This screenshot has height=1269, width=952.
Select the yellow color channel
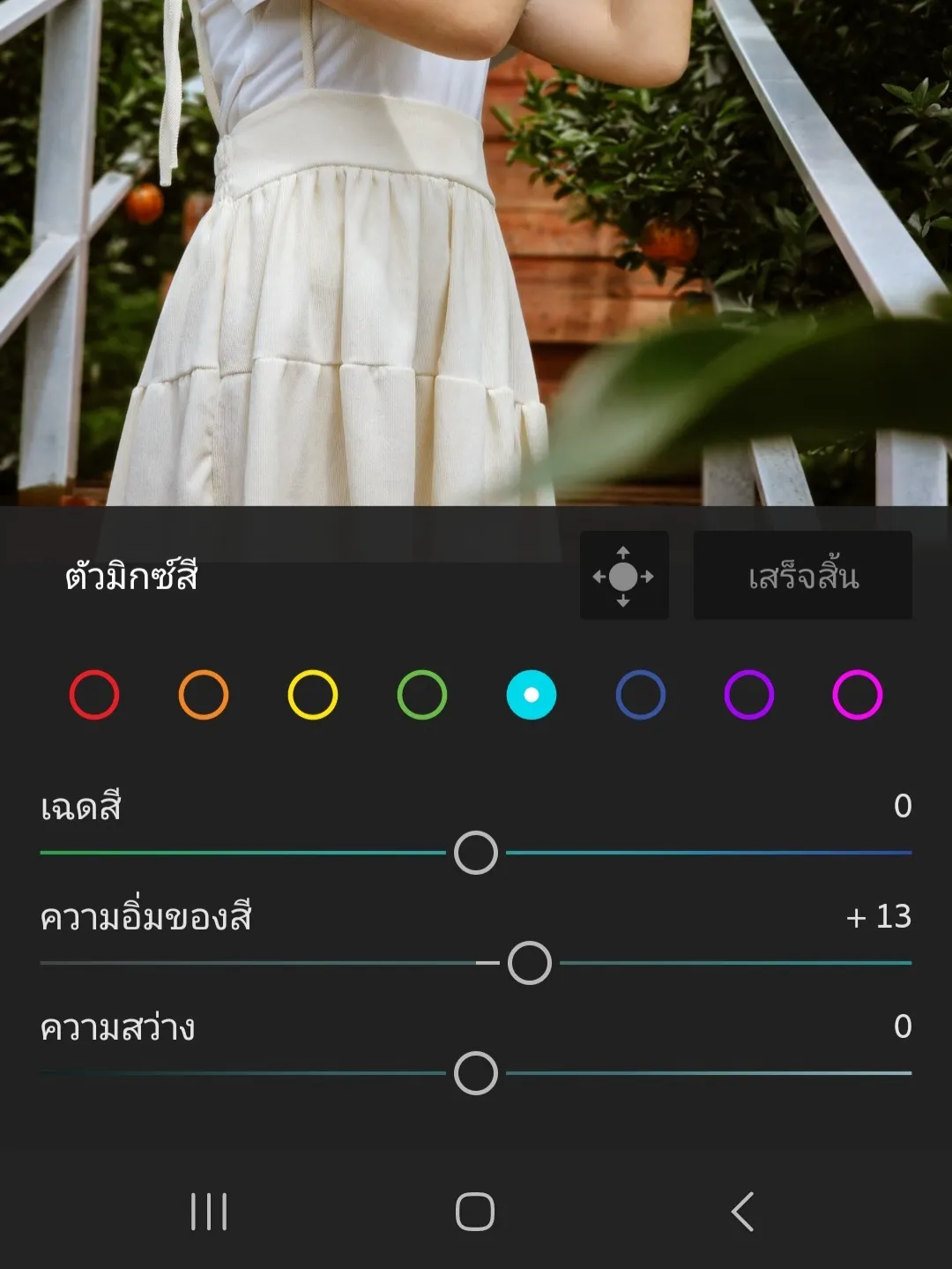[312, 694]
